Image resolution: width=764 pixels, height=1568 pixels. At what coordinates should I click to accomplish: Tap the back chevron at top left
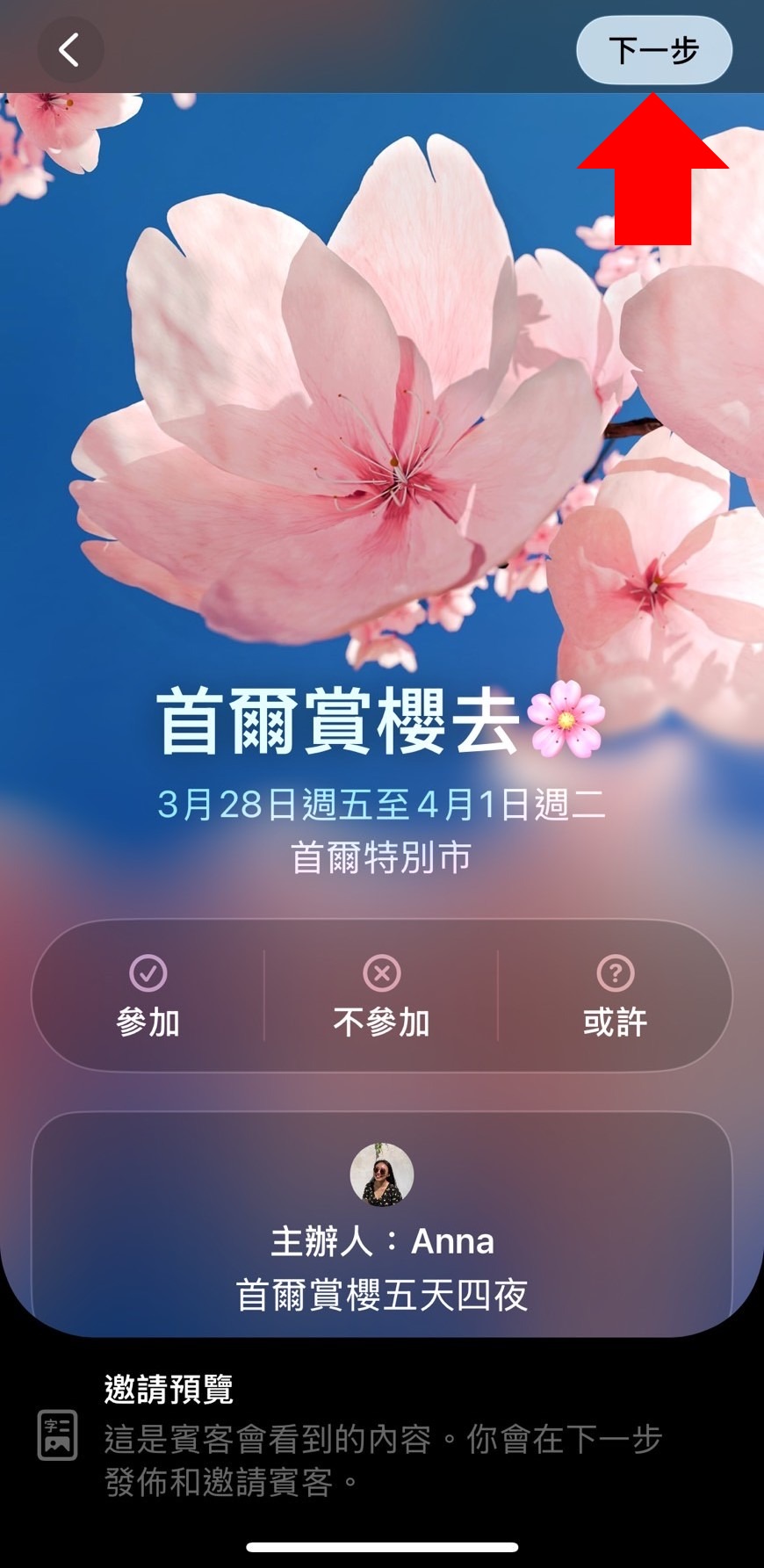click(70, 49)
